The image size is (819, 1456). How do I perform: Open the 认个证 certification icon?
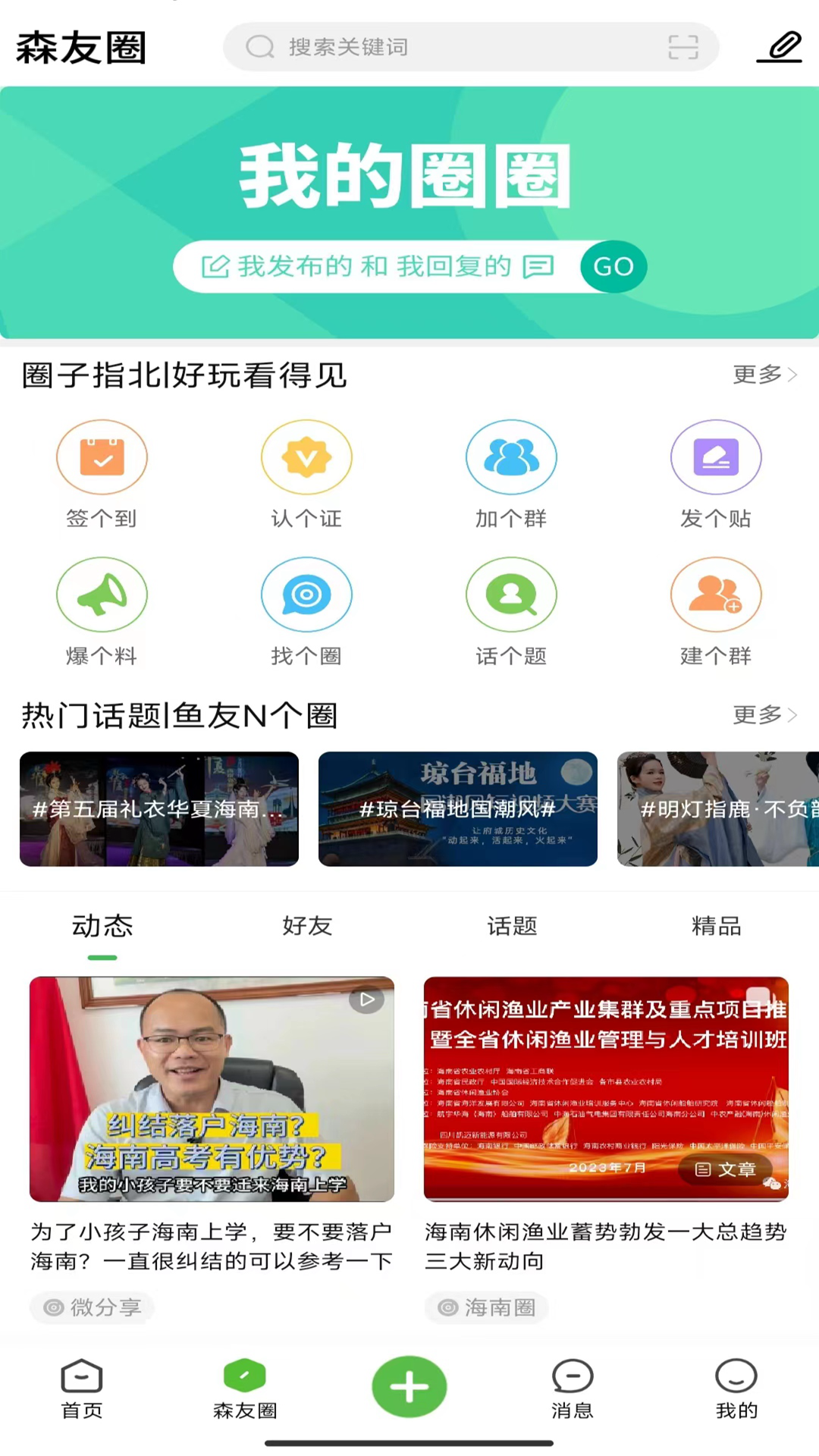tap(306, 457)
